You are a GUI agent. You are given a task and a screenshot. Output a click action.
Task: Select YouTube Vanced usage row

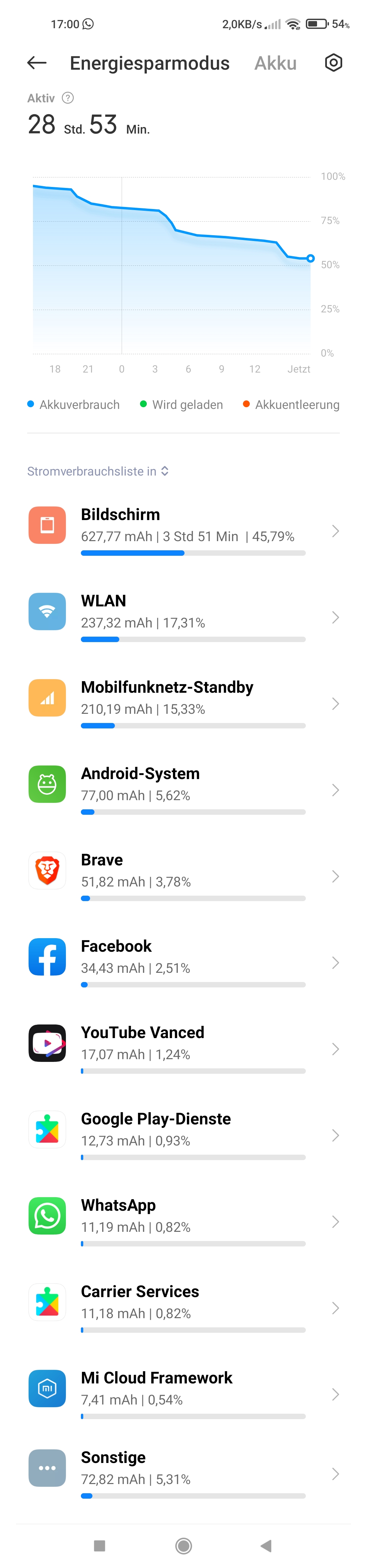pos(183,1049)
